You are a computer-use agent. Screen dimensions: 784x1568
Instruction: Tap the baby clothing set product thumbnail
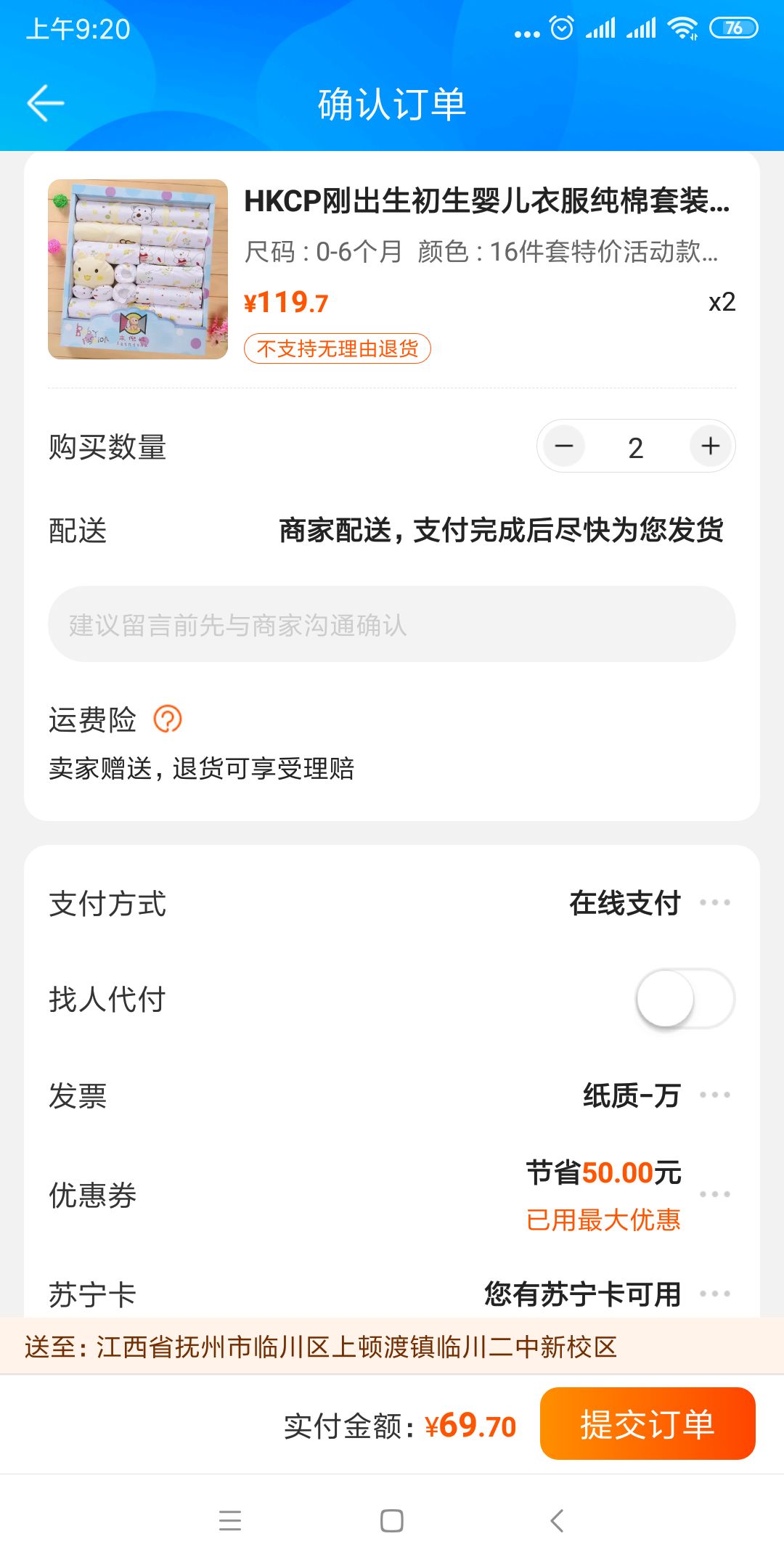pos(138,270)
